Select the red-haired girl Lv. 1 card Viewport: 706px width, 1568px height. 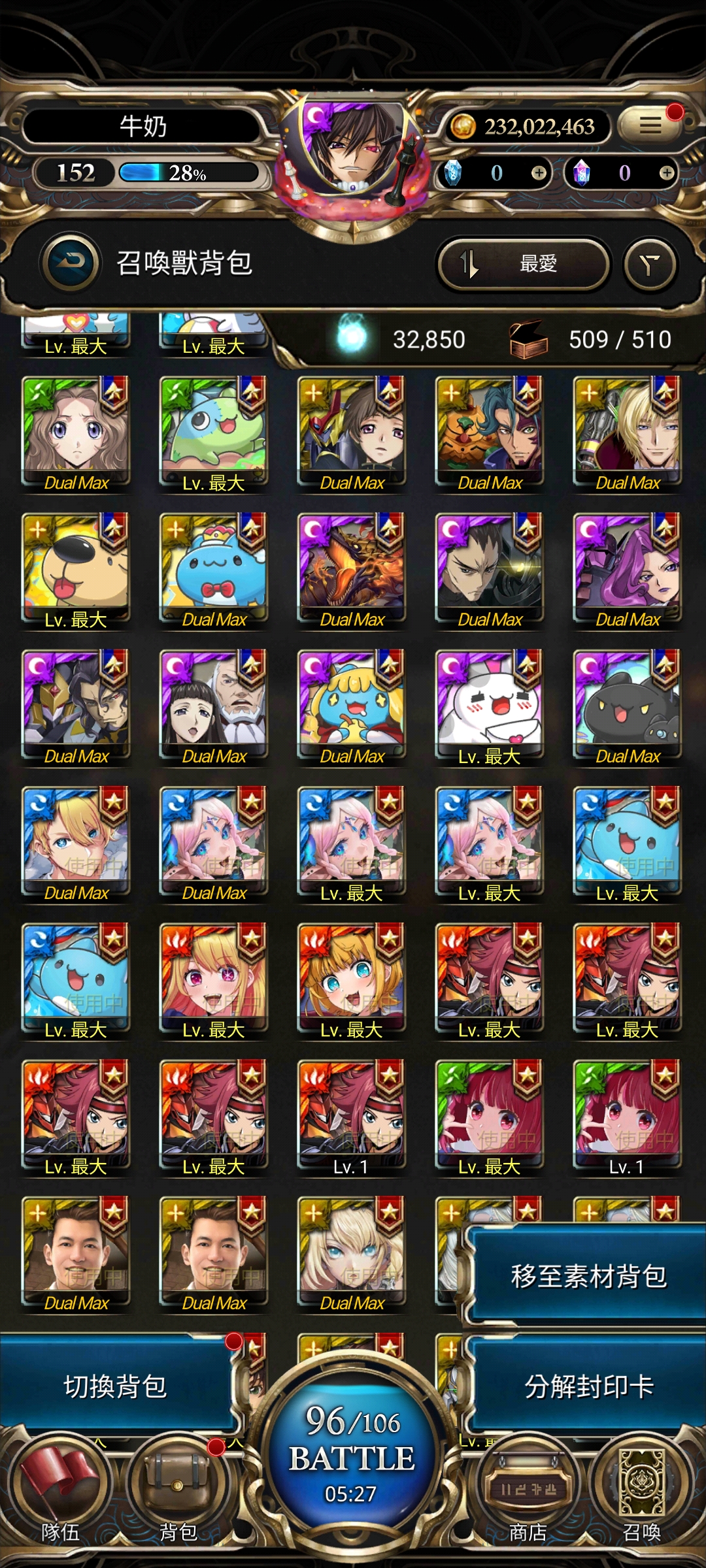(x=626, y=1117)
